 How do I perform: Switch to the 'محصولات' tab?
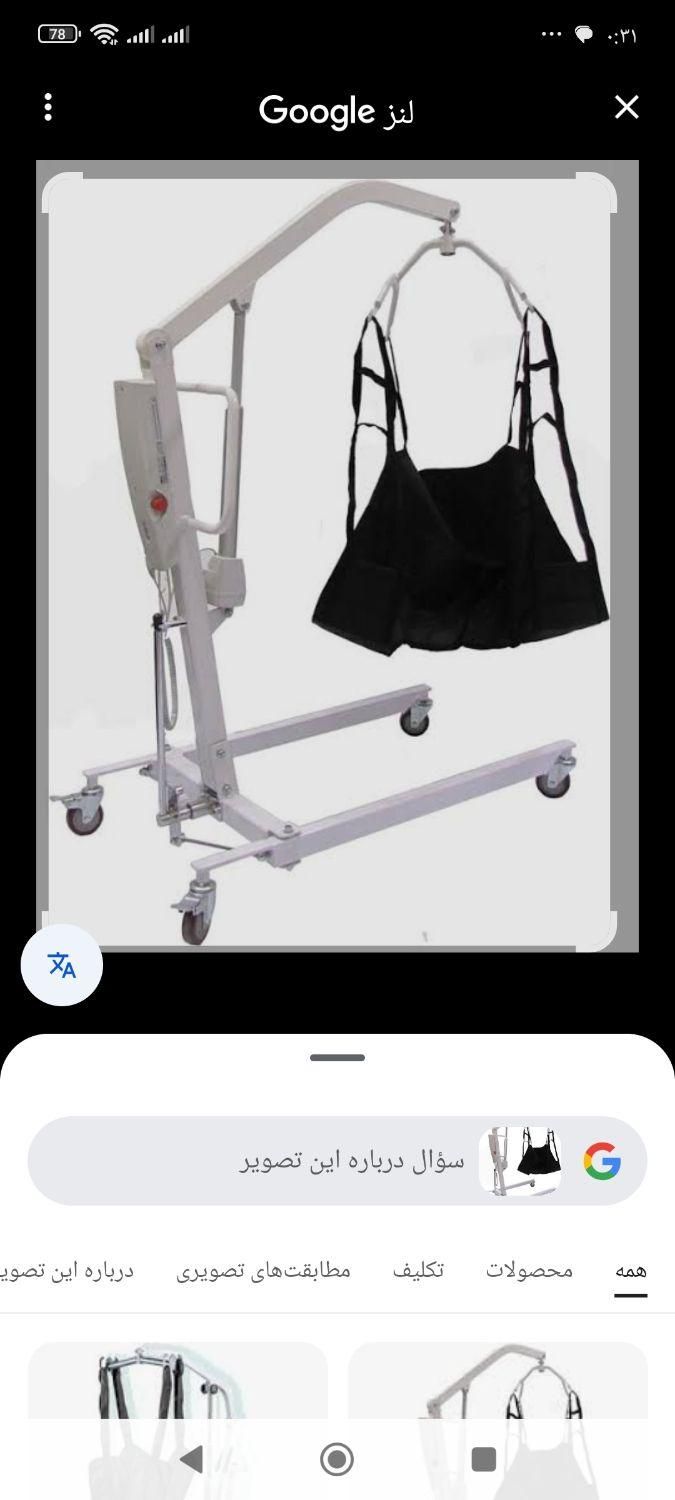[x=529, y=1270]
